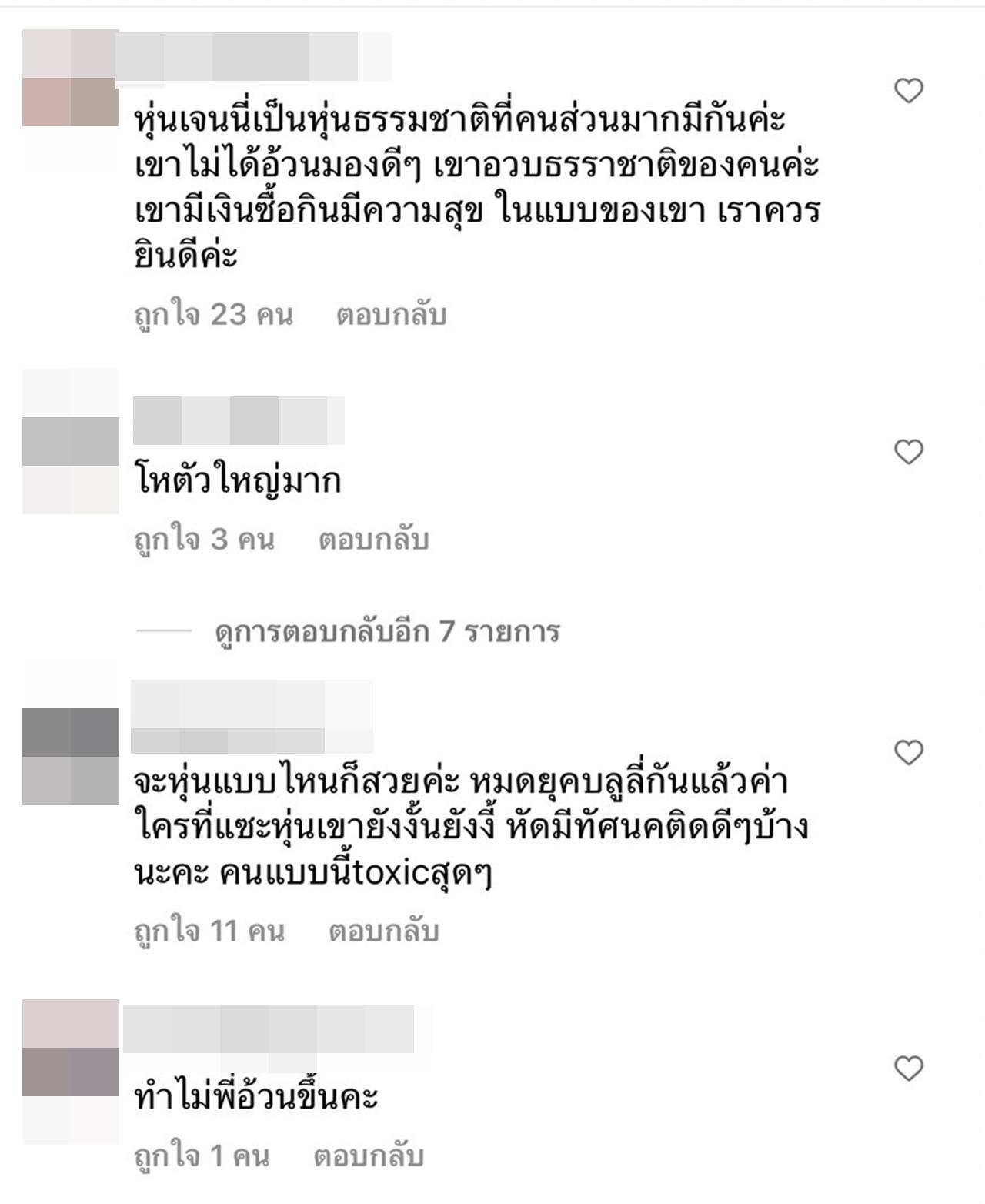
Task: Expand ดูการตอบกลับอีก 7 รายการ replies
Action: tap(386, 632)
